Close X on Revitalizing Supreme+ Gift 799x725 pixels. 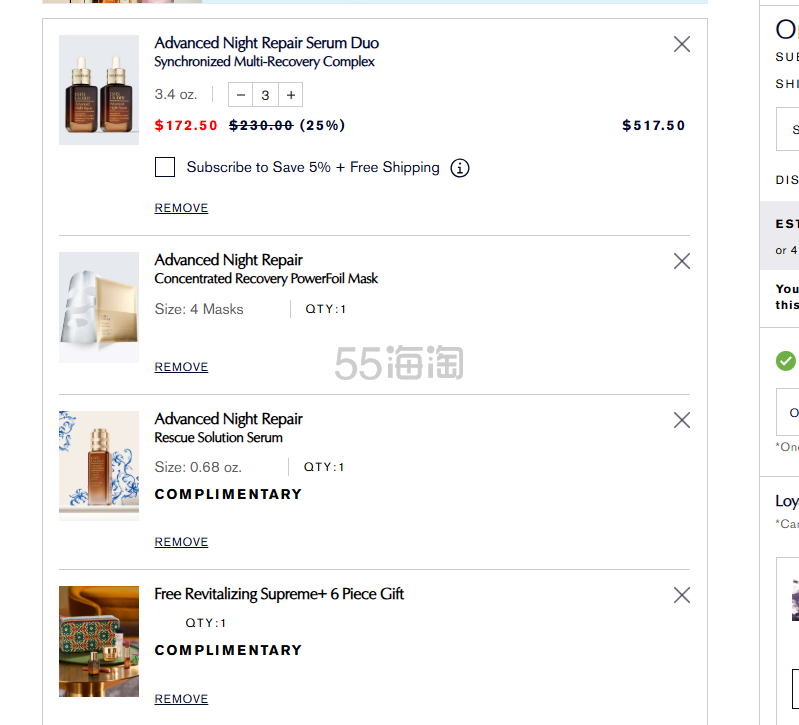[682, 595]
